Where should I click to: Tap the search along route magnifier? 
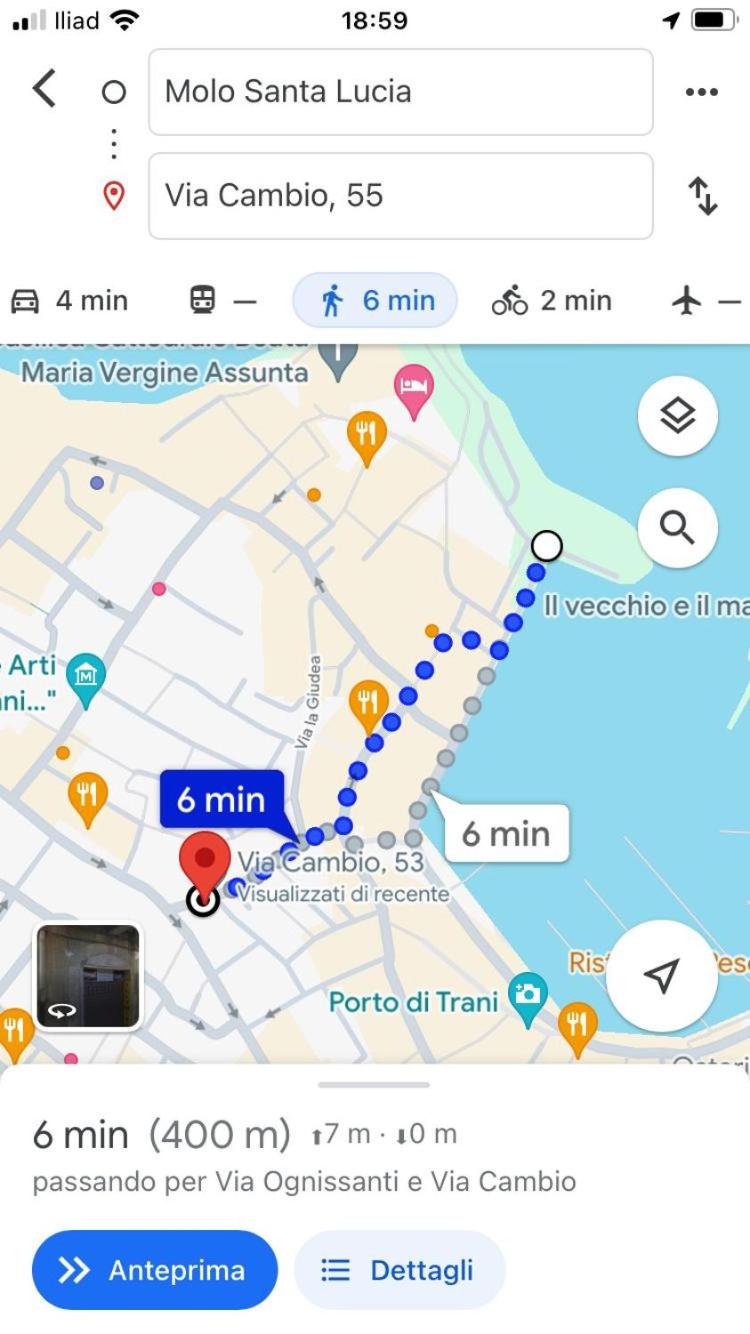click(x=678, y=527)
